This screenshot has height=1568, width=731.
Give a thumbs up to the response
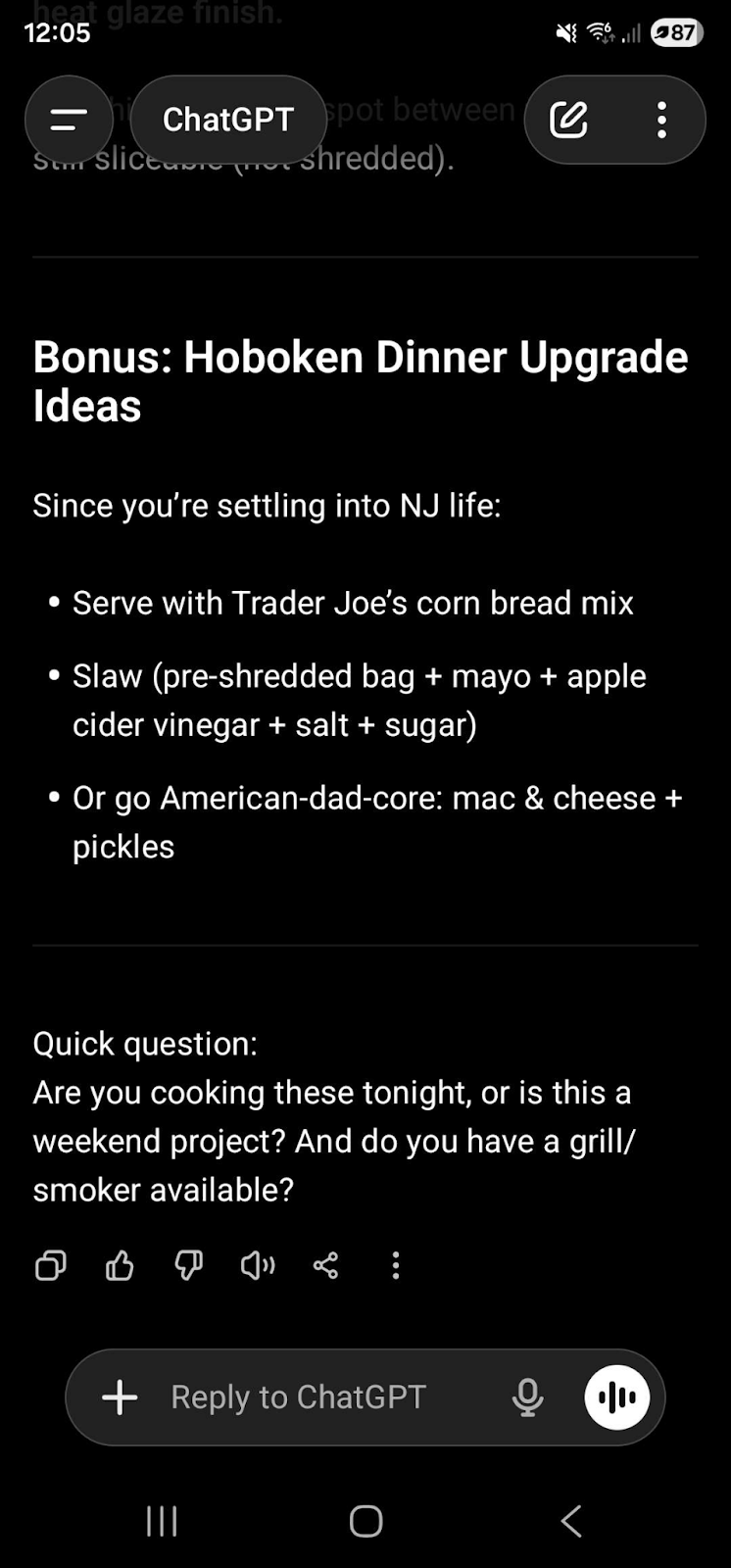tap(119, 1265)
